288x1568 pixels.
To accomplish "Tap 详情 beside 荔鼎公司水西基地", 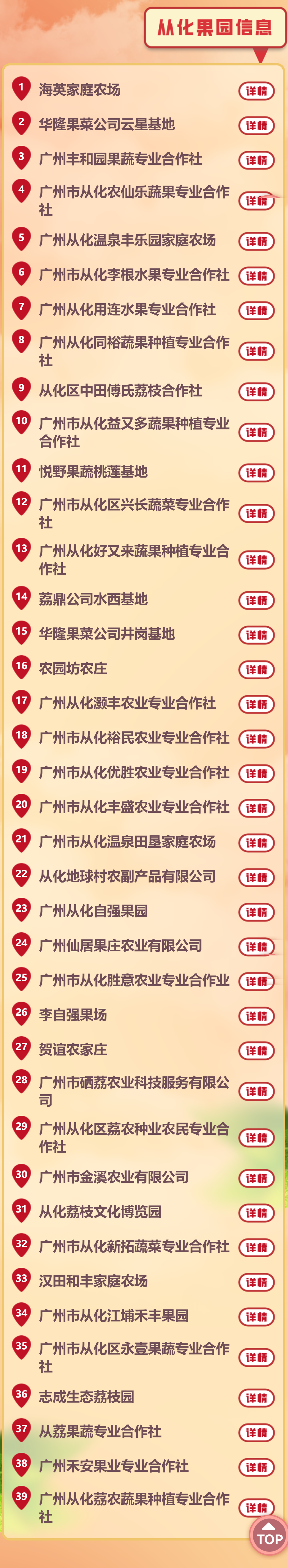I will click(x=256, y=601).
